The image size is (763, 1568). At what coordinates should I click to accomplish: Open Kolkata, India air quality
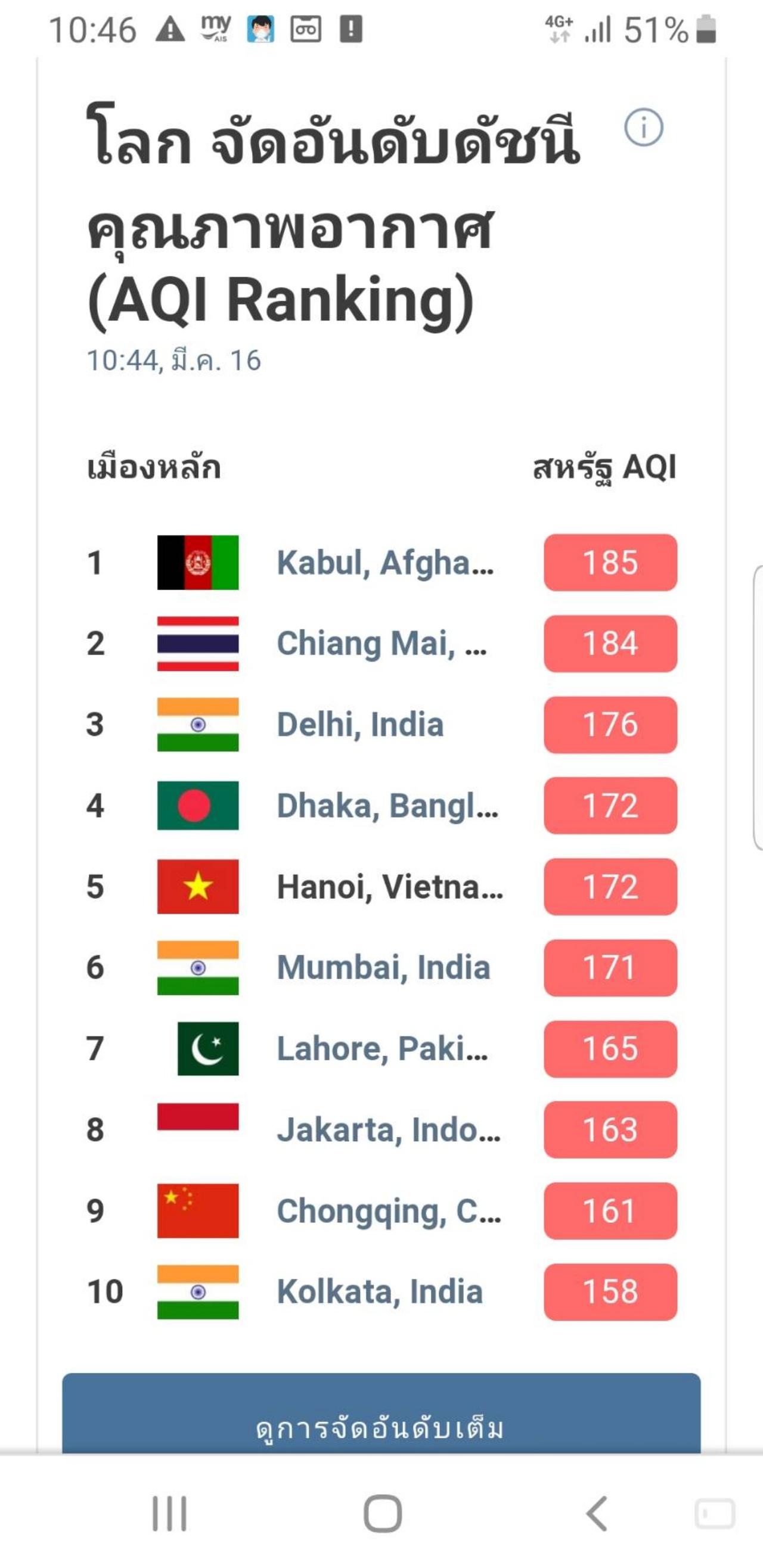pos(380,1291)
